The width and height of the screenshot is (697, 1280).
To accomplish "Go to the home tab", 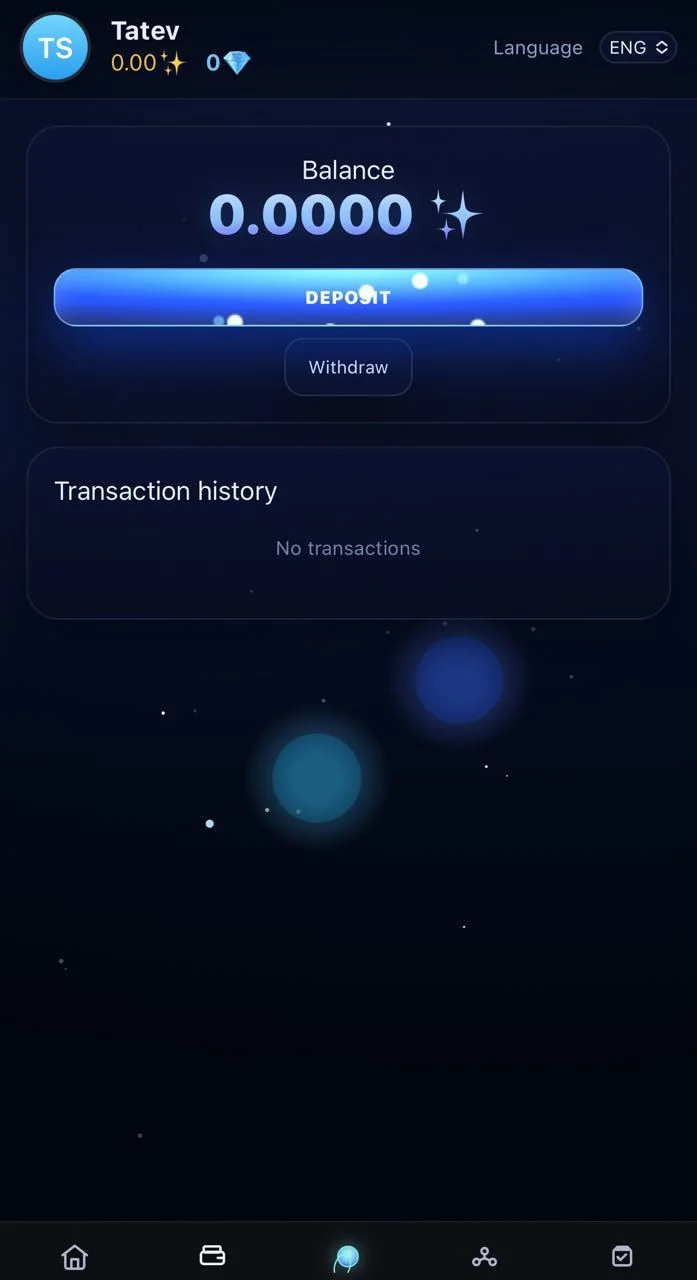I will pos(75,1257).
